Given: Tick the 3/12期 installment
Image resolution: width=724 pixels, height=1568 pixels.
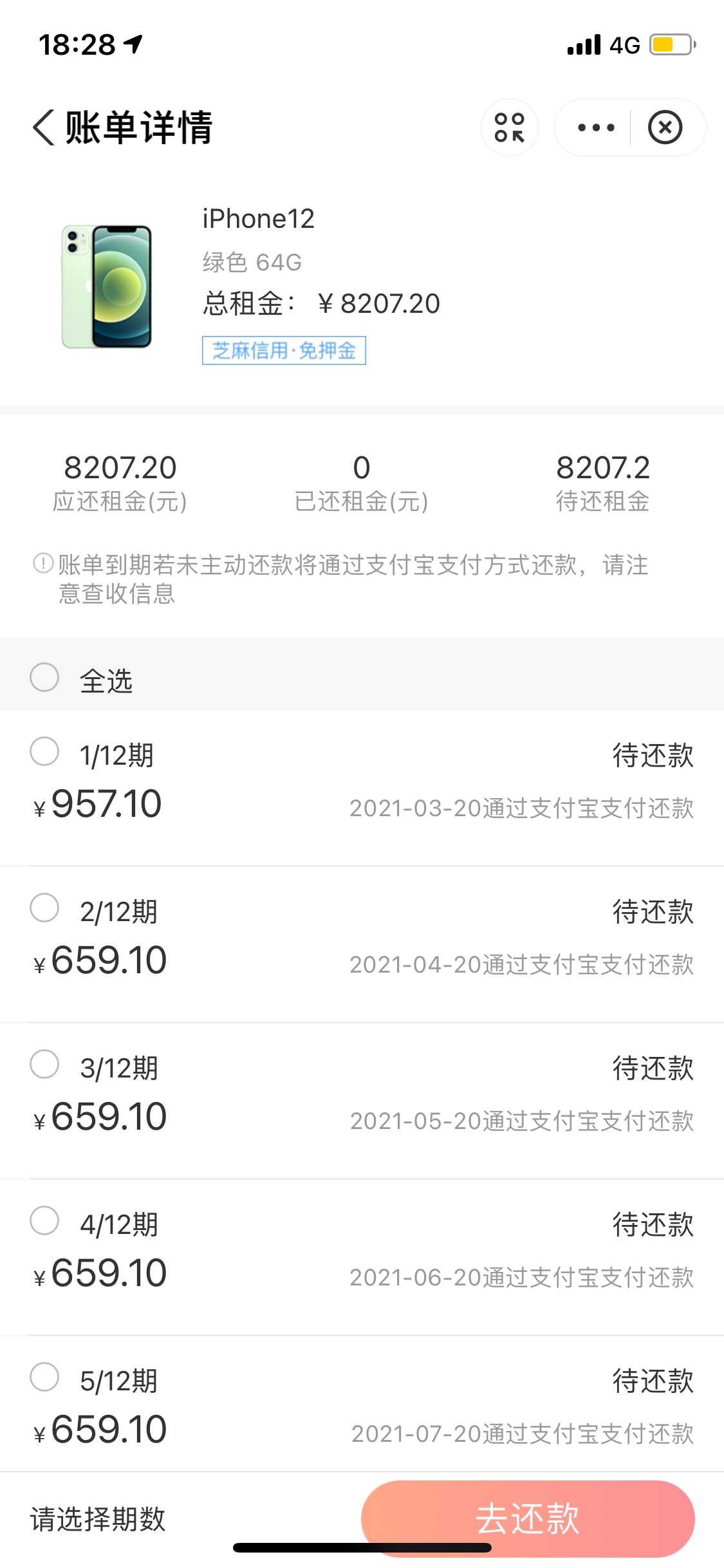Looking at the screenshot, I should (44, 1064).
